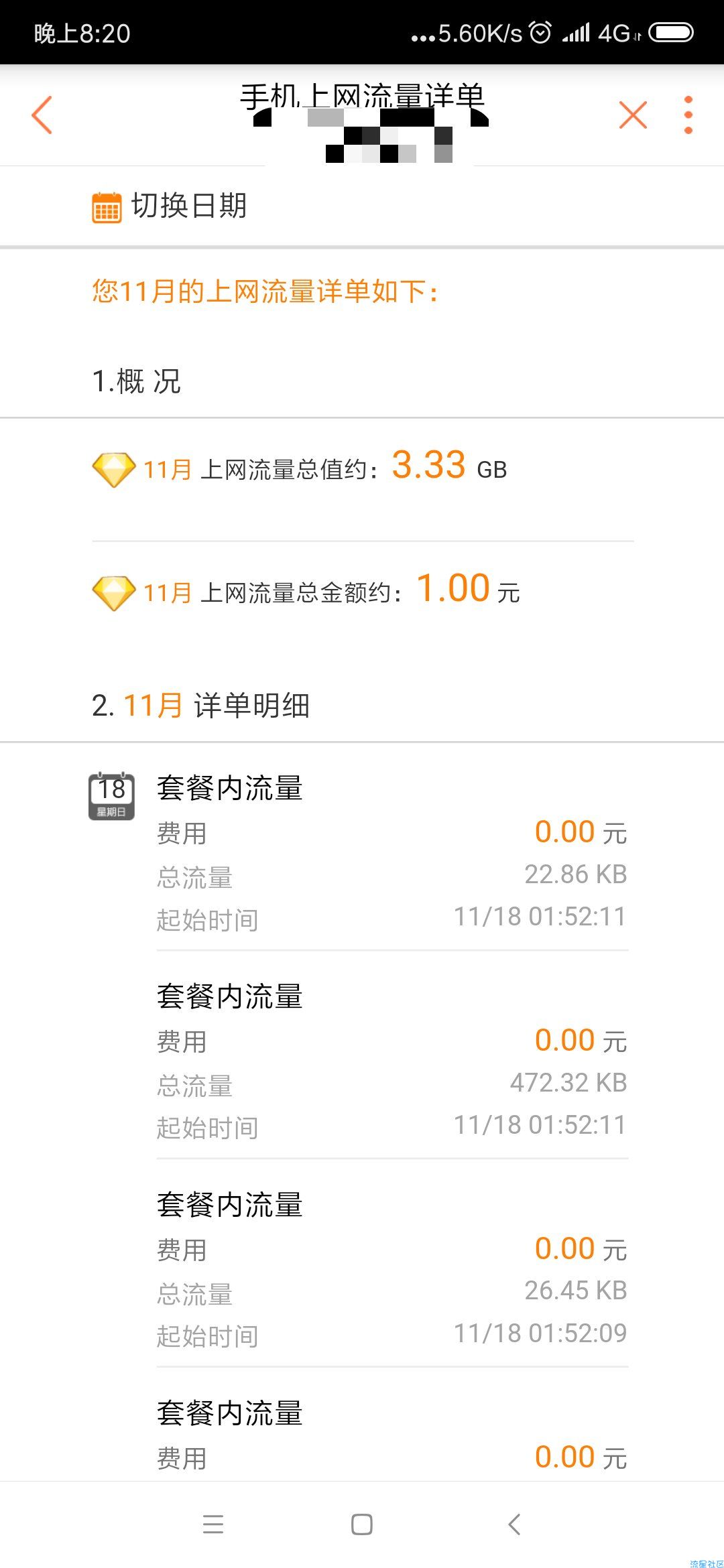Close the page with the X icon
The image size is (724, 1568).
633,115
